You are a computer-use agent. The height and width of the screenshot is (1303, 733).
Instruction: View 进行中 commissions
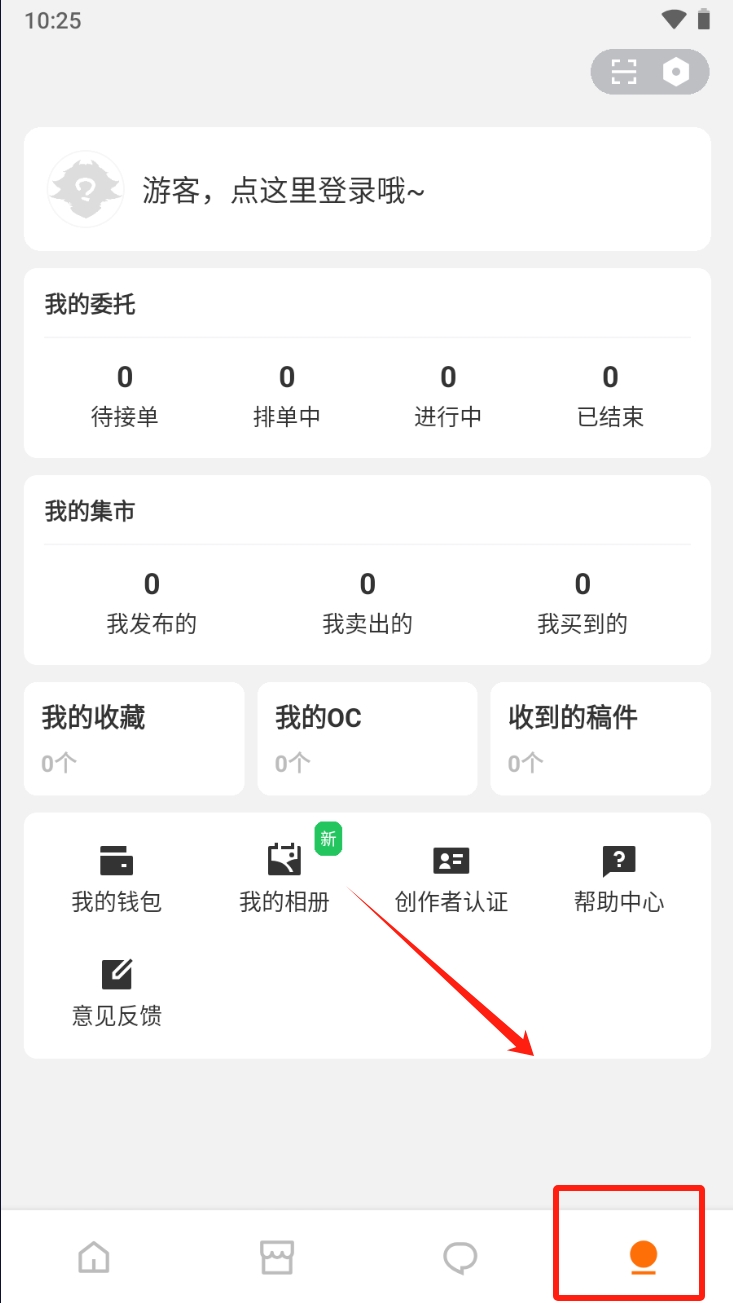(x=448, y=396)
